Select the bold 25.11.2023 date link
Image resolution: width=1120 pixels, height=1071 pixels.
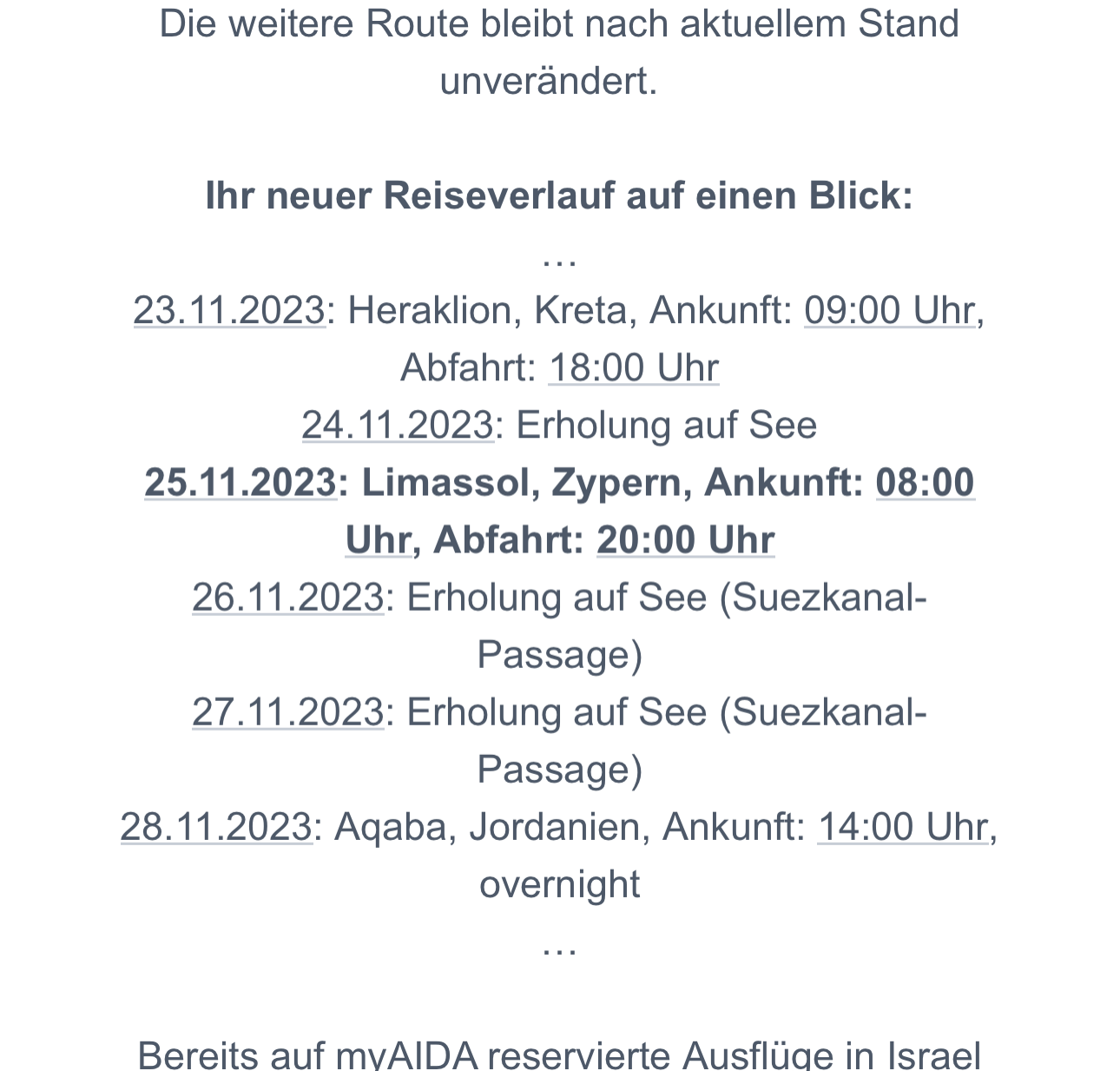(x=240, y=483)
